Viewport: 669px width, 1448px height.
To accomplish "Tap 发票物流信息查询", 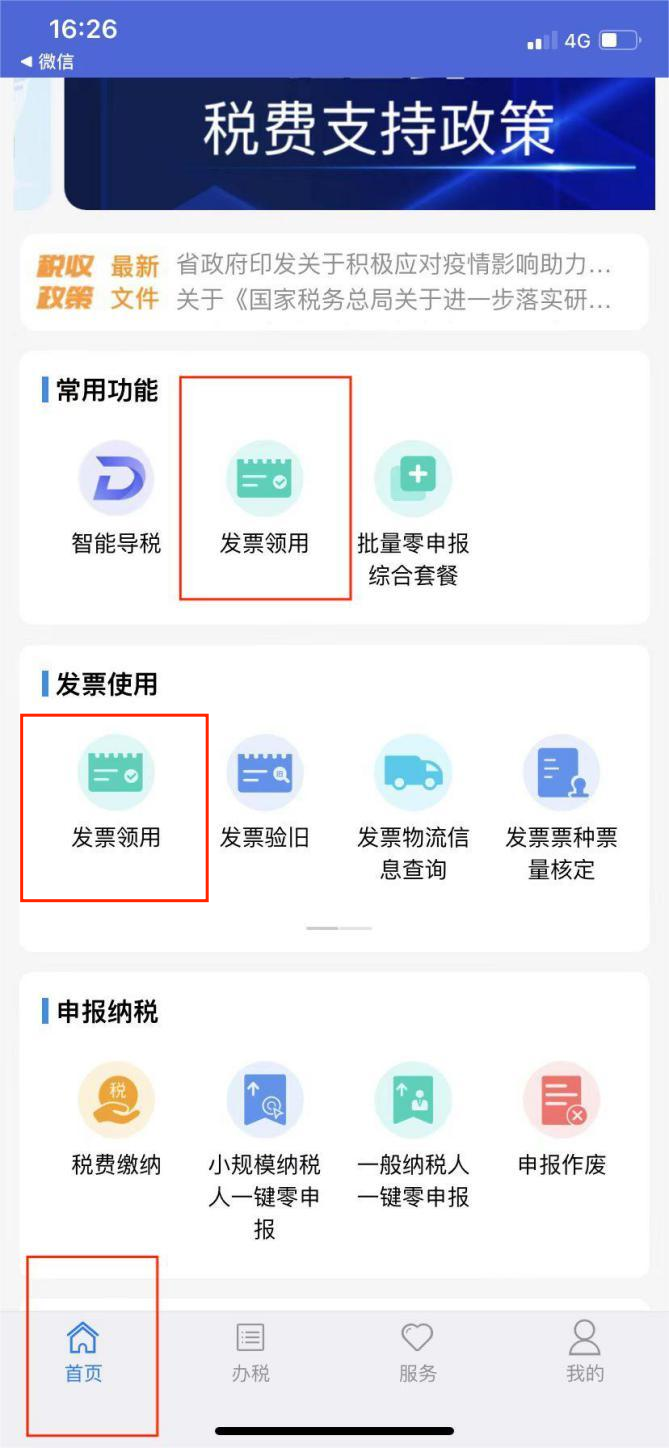I will 413,808.
